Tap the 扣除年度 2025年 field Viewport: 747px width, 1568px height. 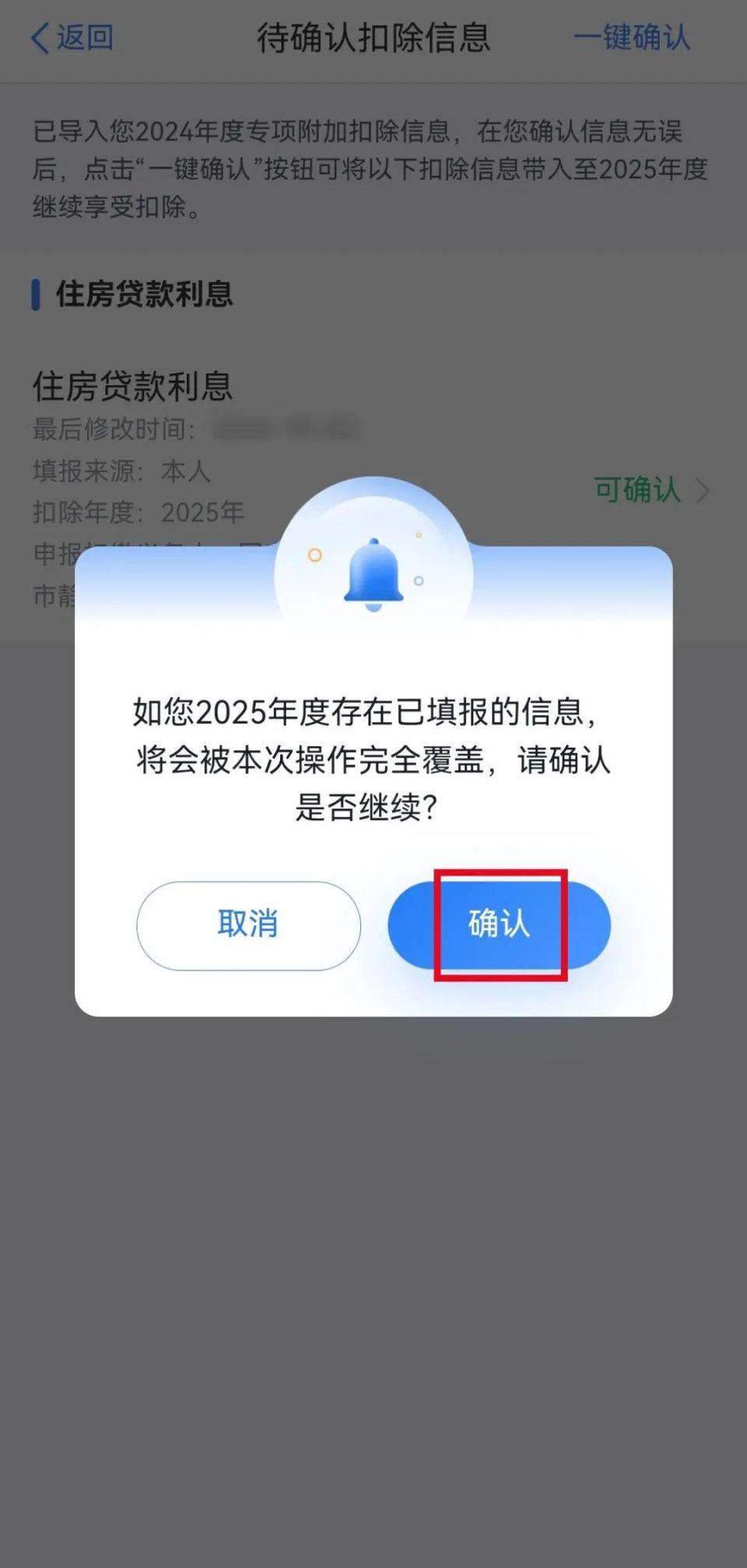tap(139, 512)
